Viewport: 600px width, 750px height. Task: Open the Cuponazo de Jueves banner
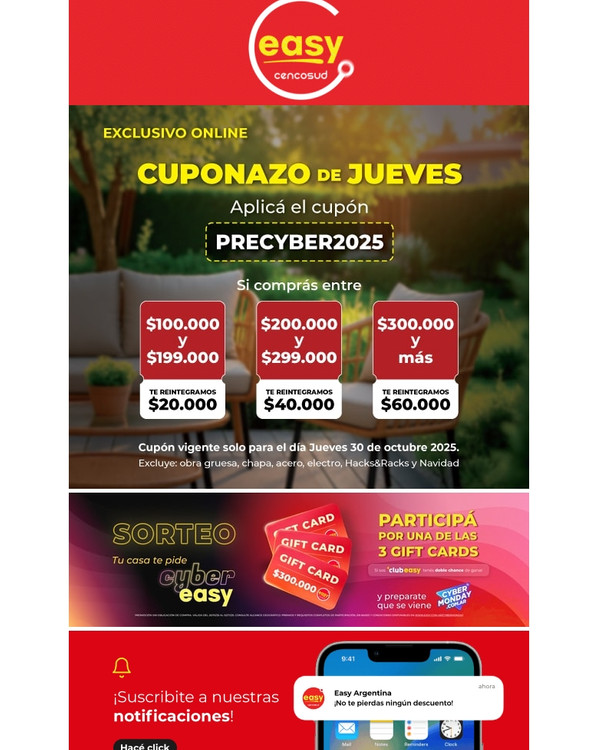coord(299,296)
